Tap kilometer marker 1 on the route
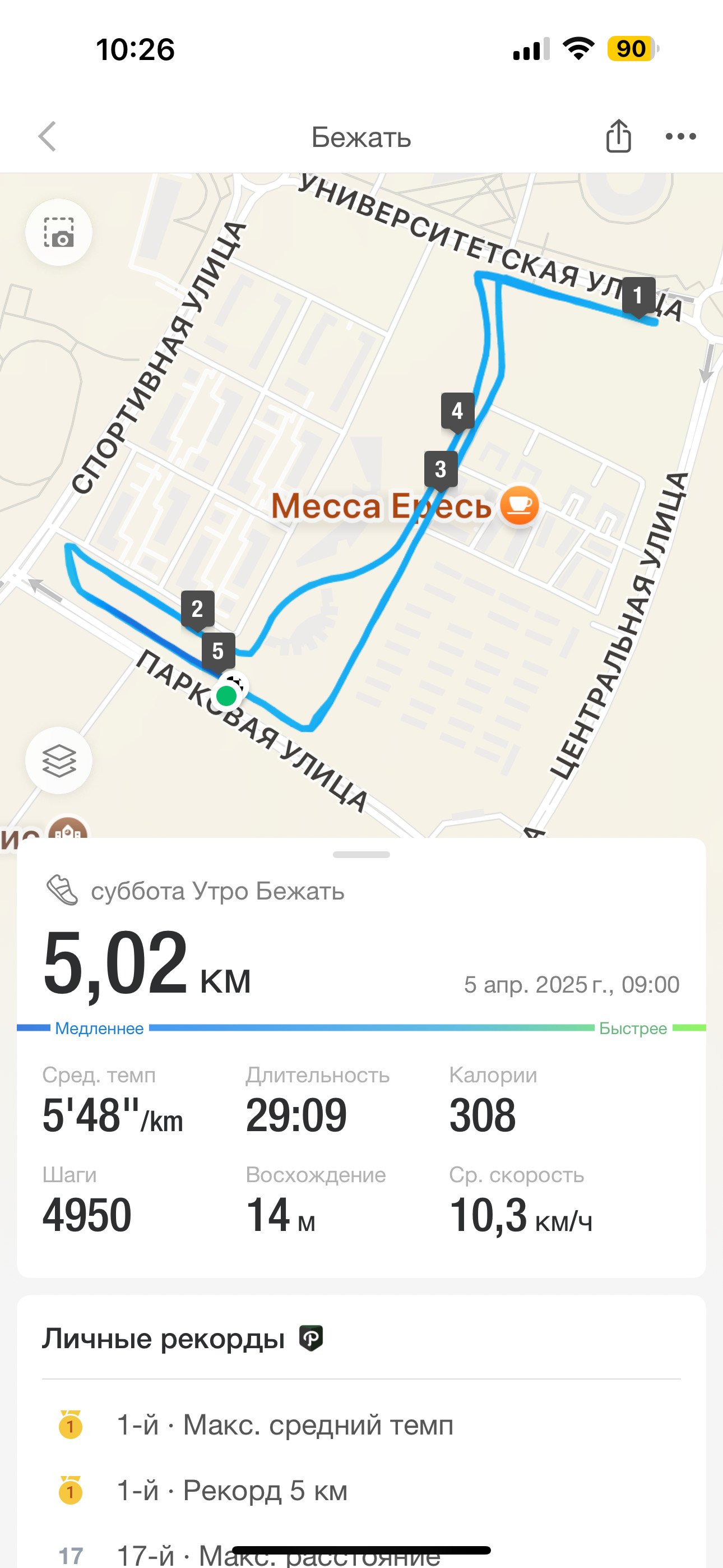Screen dimensions: 723x1568 point(638,297)
